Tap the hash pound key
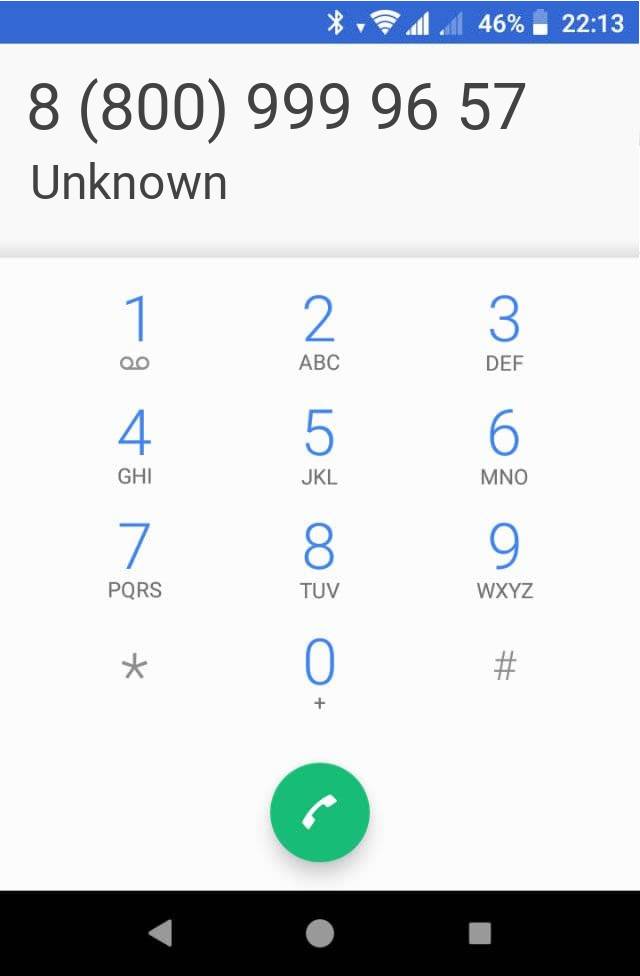Image resolution: width=640 pixels, height=976 pixels. (x=504, y=666)
